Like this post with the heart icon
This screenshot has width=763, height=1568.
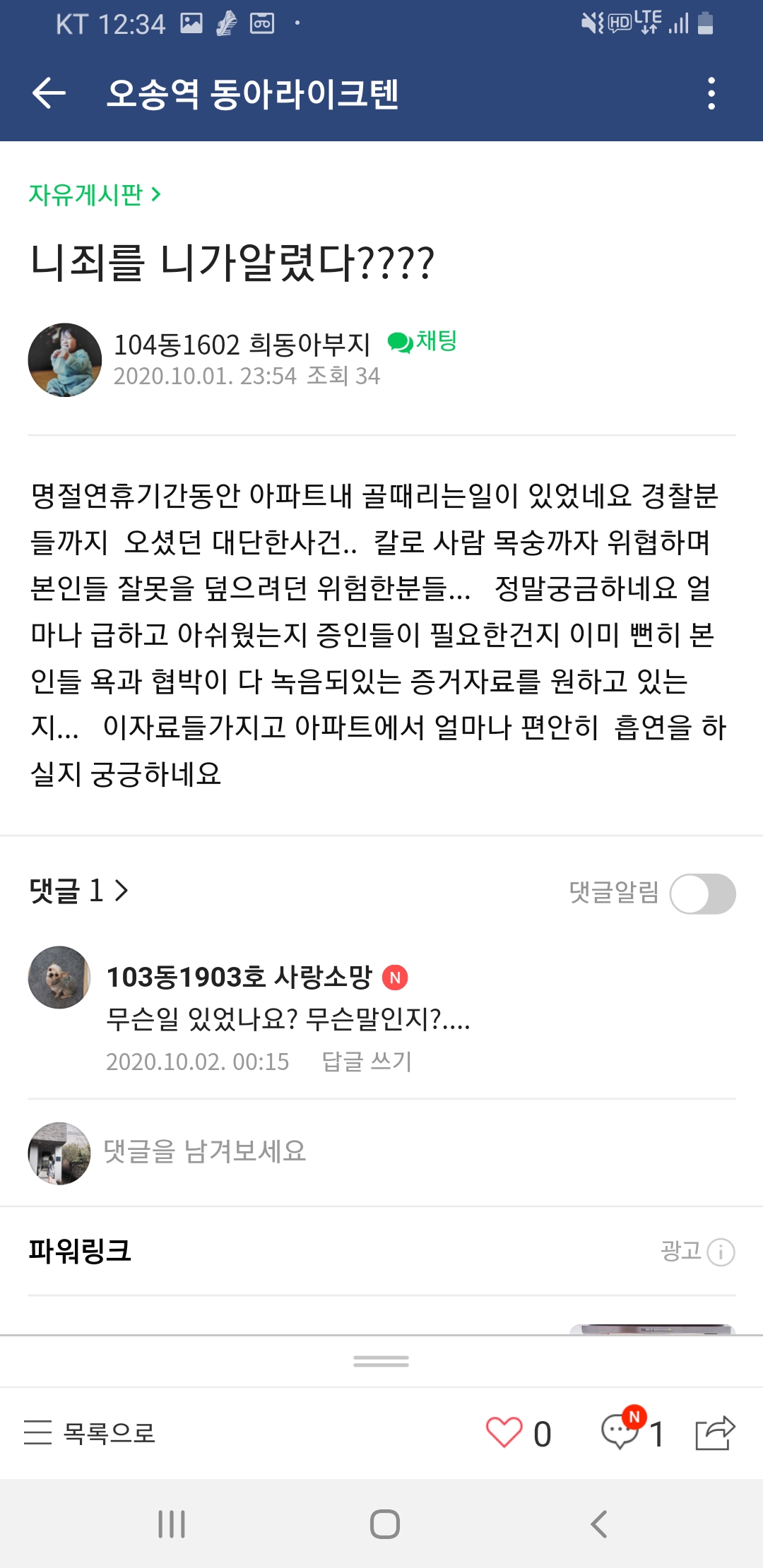(504, 1433)
